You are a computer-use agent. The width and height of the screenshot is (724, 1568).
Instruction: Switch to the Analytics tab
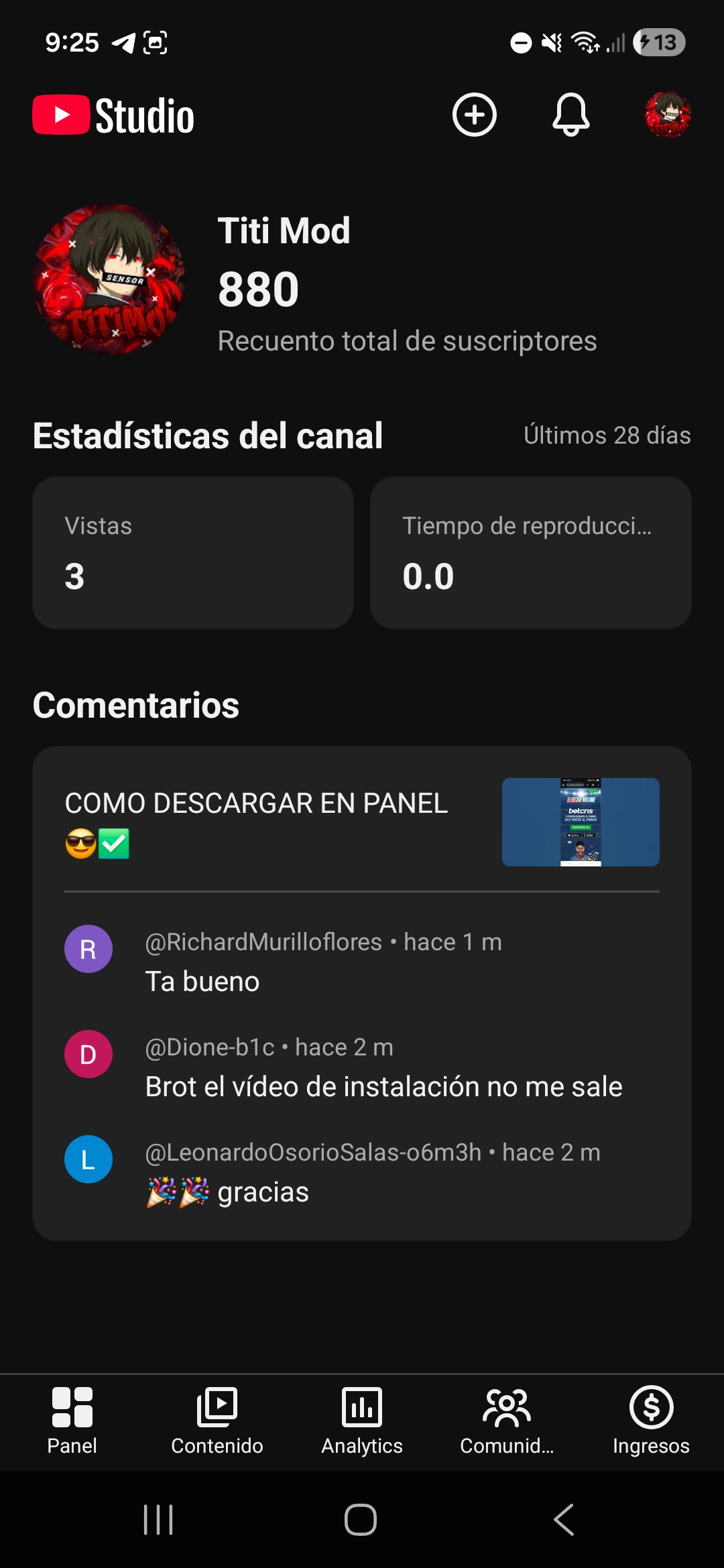[362, 1421]
